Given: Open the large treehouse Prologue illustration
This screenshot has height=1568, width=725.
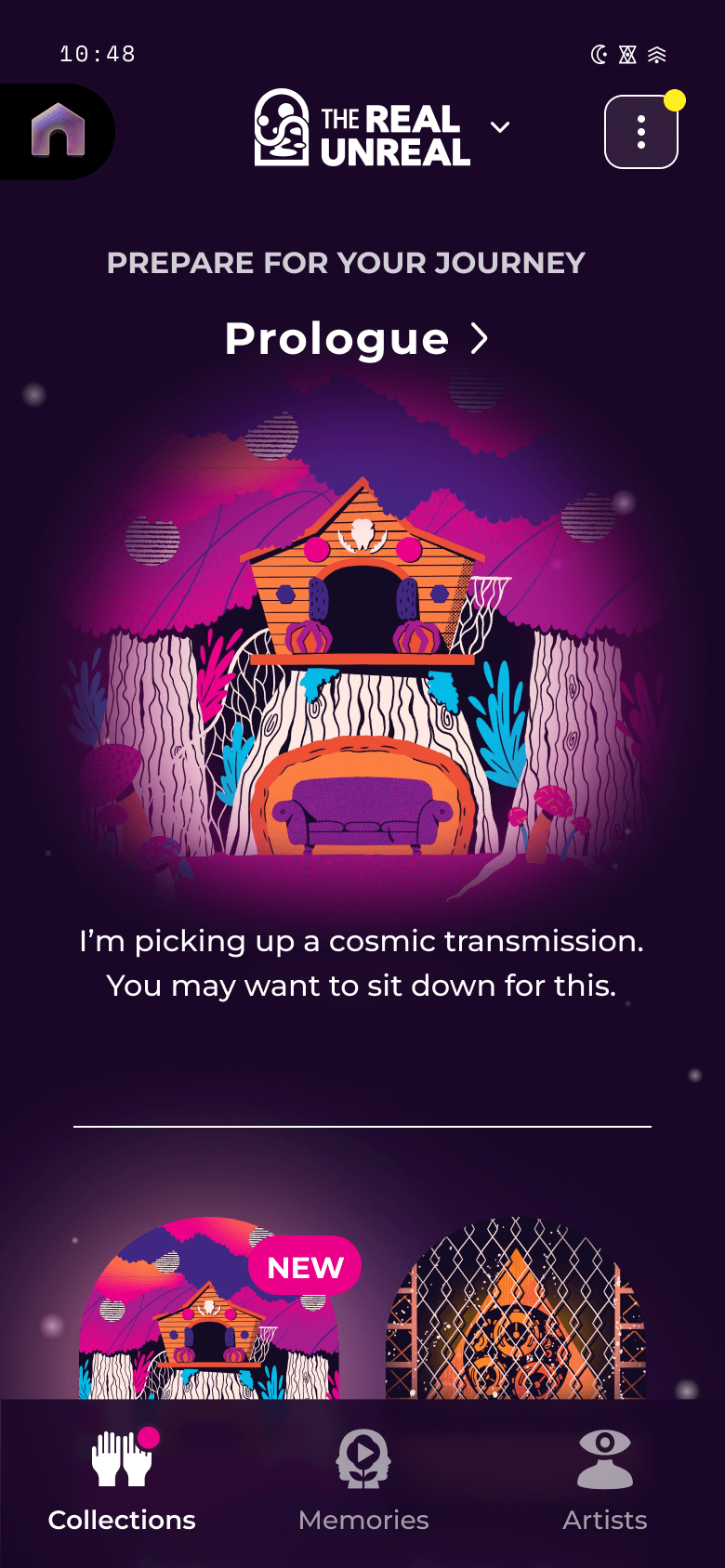Looking at the screenshot, I should [x=361, y=650].
